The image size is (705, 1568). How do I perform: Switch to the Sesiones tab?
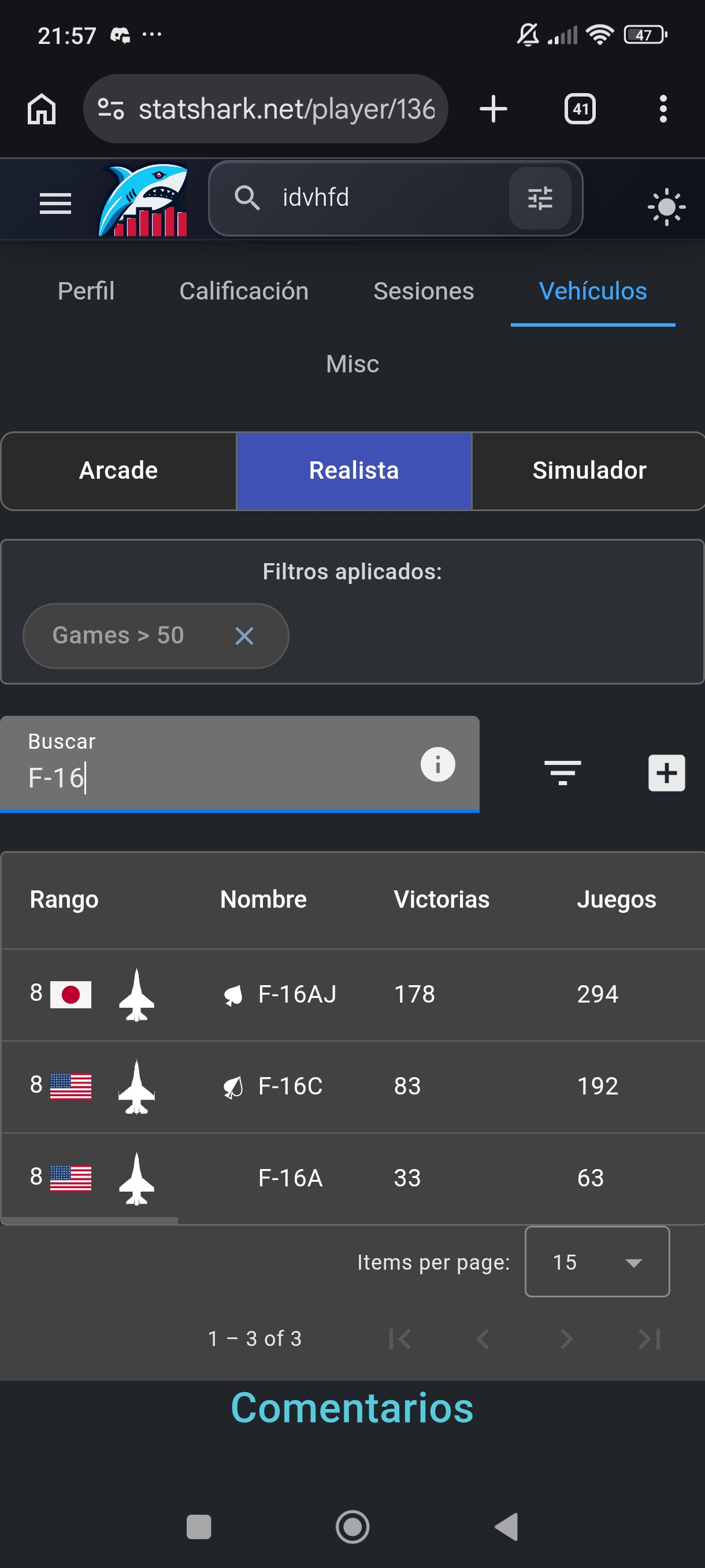tap(424, 291)
